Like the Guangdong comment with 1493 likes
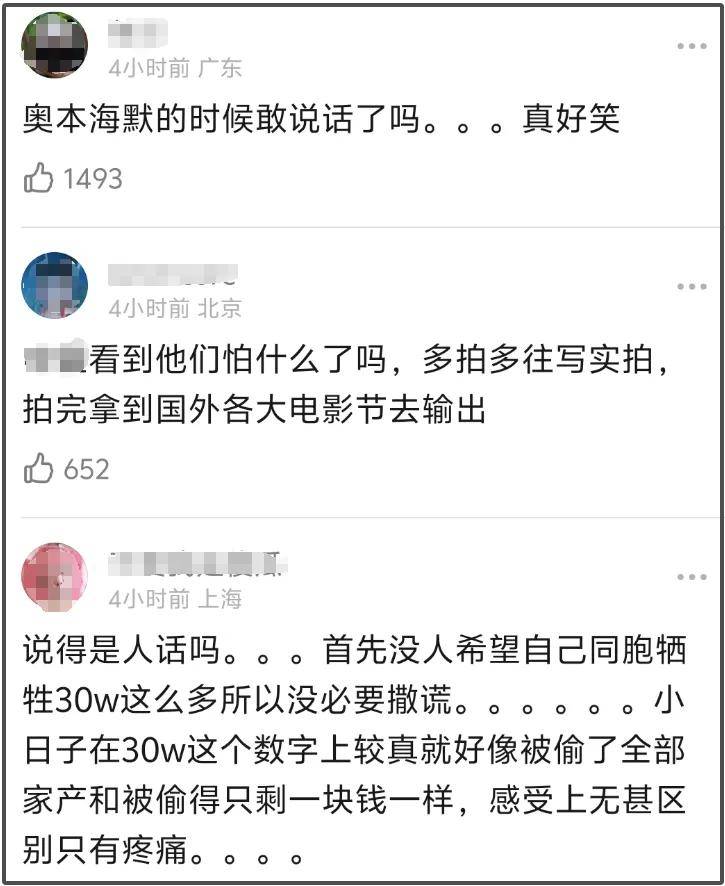 pos(39,179)
